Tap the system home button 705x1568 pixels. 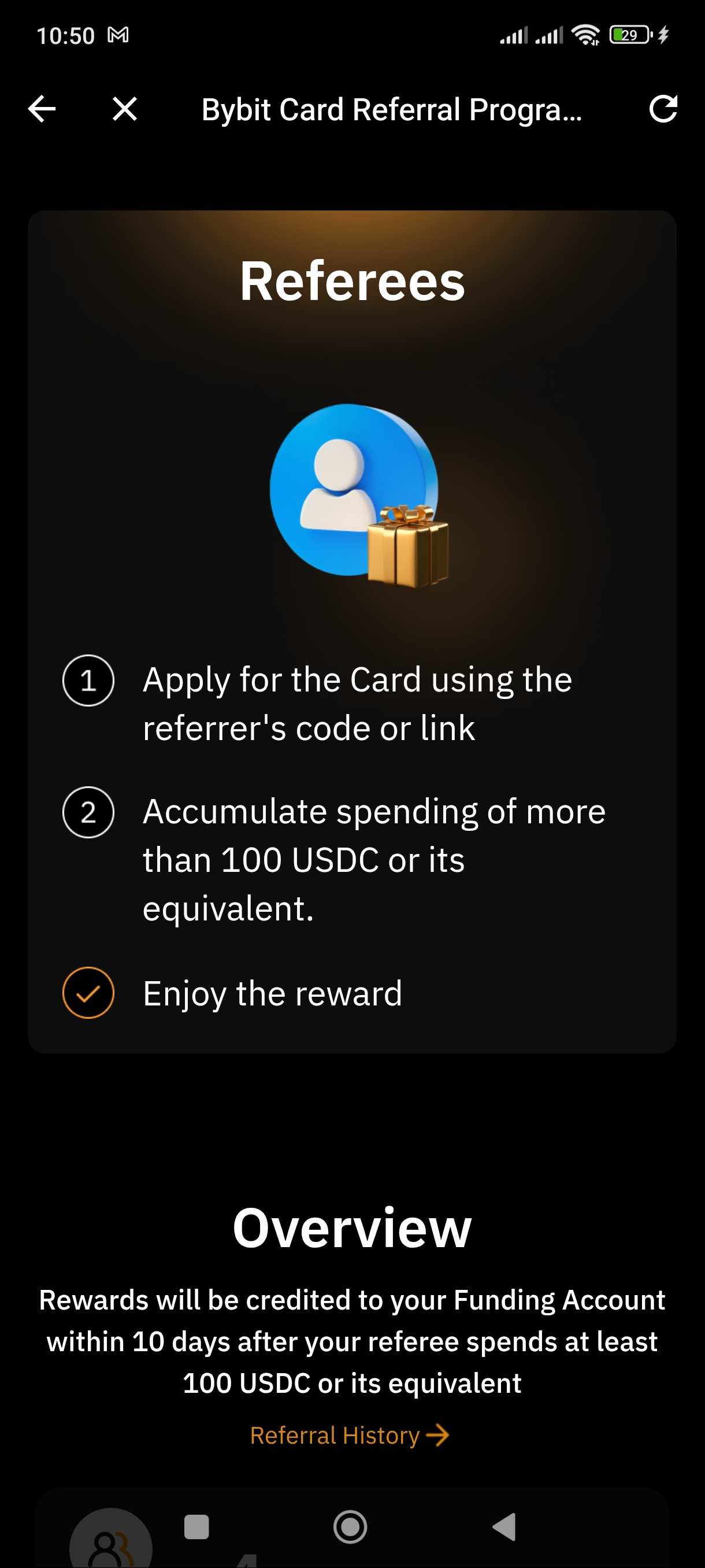(350, 1526)
